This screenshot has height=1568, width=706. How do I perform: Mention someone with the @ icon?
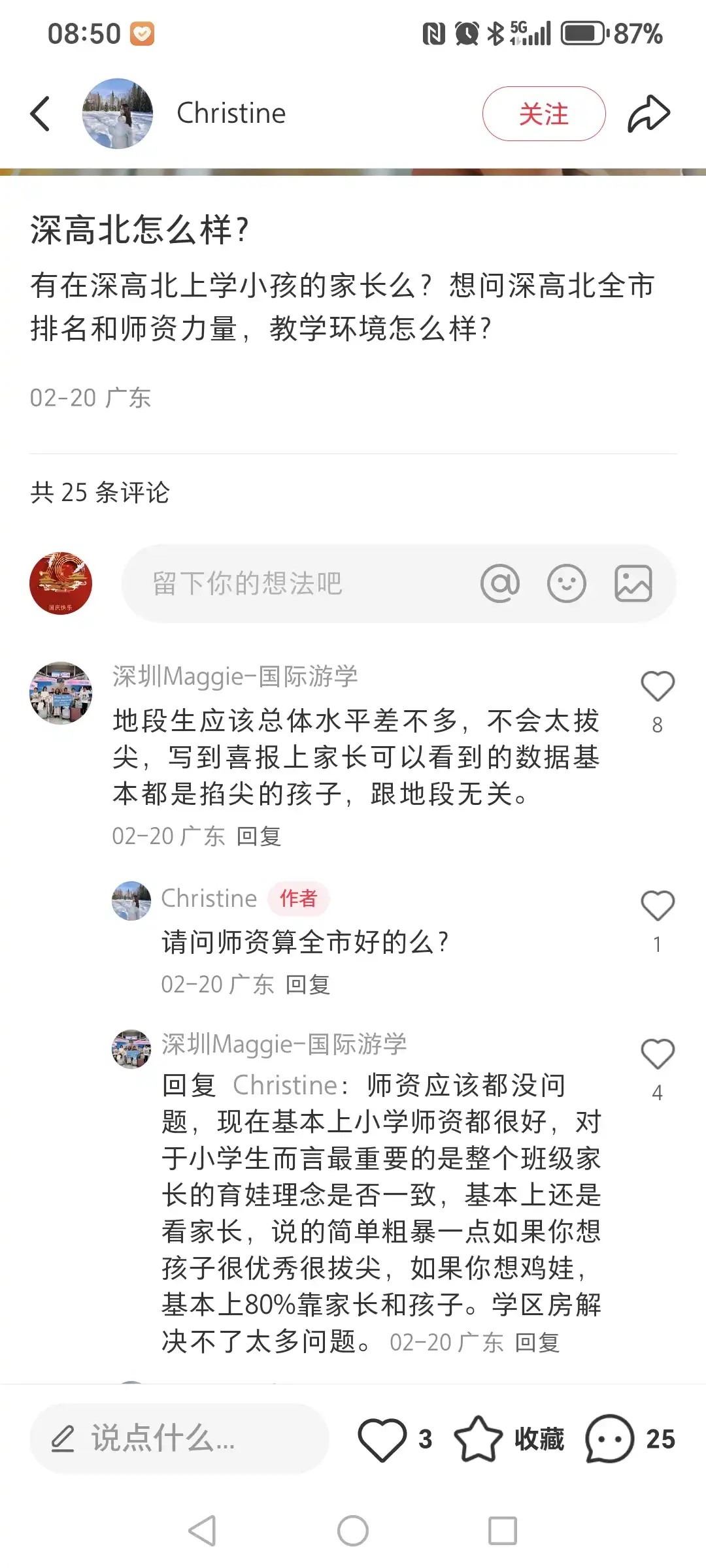click(x=500, y=583)
